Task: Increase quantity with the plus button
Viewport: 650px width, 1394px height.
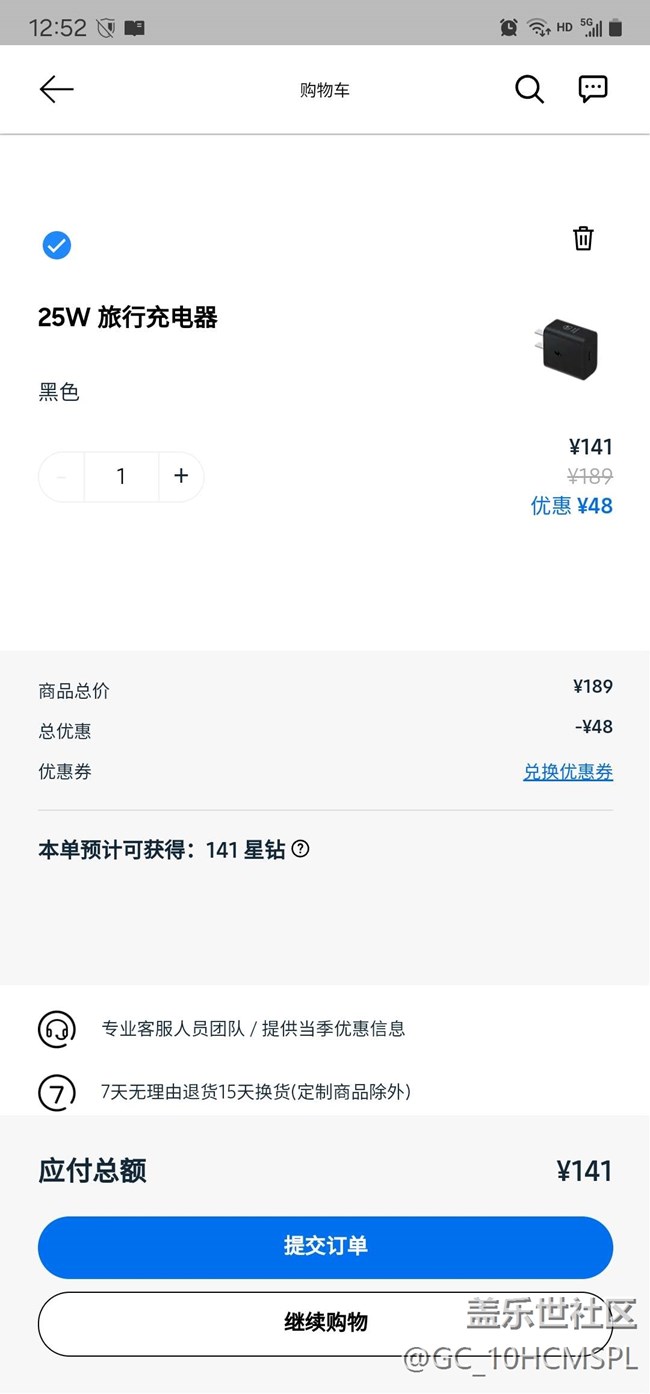Action: click(x=181, y=476)
